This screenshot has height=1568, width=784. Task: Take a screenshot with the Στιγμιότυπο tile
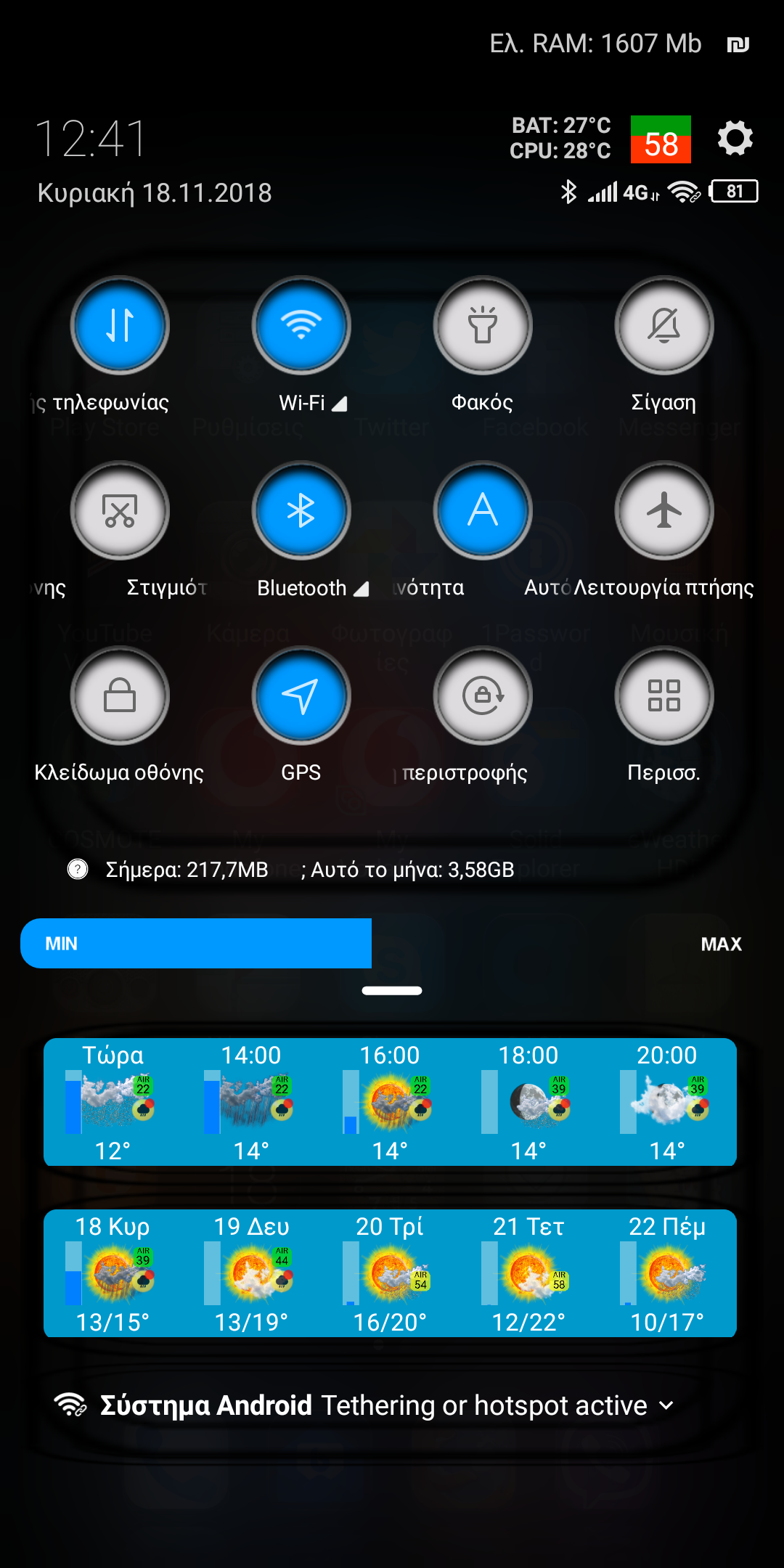pos(120,510)
